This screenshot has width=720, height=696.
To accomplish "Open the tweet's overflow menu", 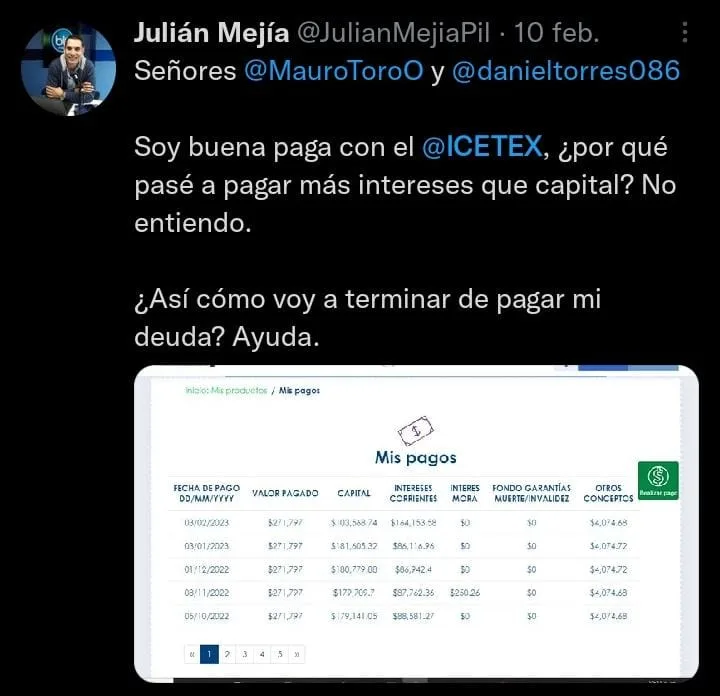I will pyautogui.click(x=685, y=33).
